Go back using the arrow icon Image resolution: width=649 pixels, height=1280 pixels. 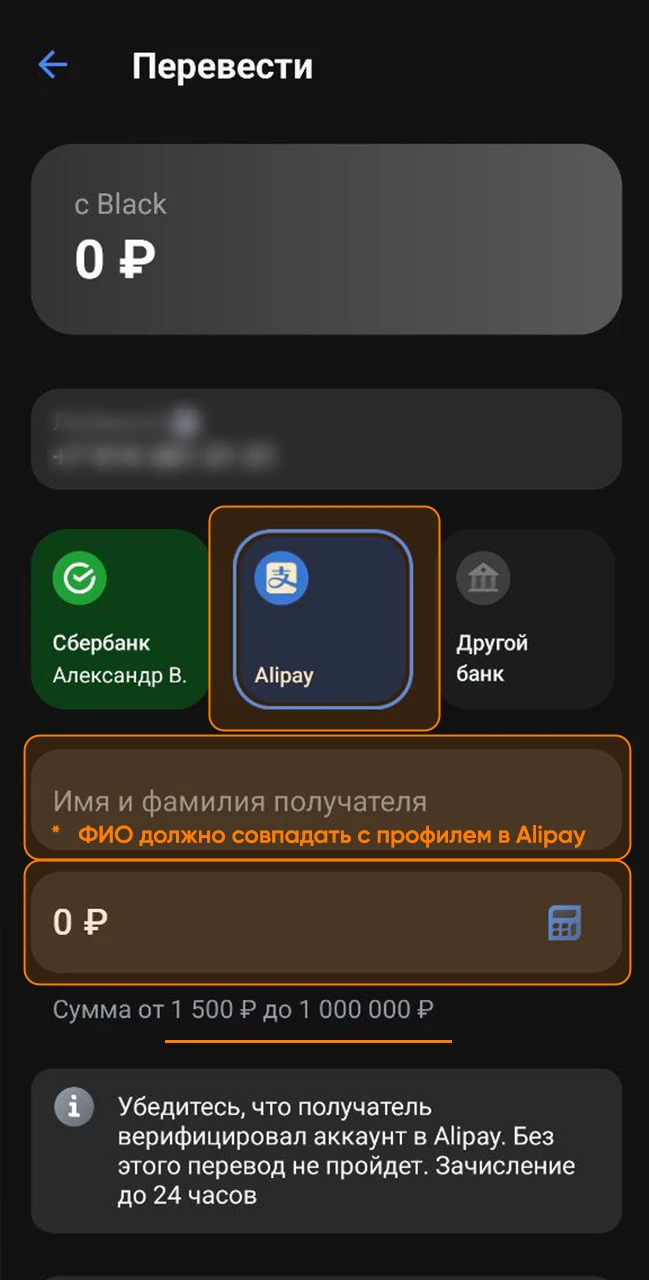click(x=52, y=66)
